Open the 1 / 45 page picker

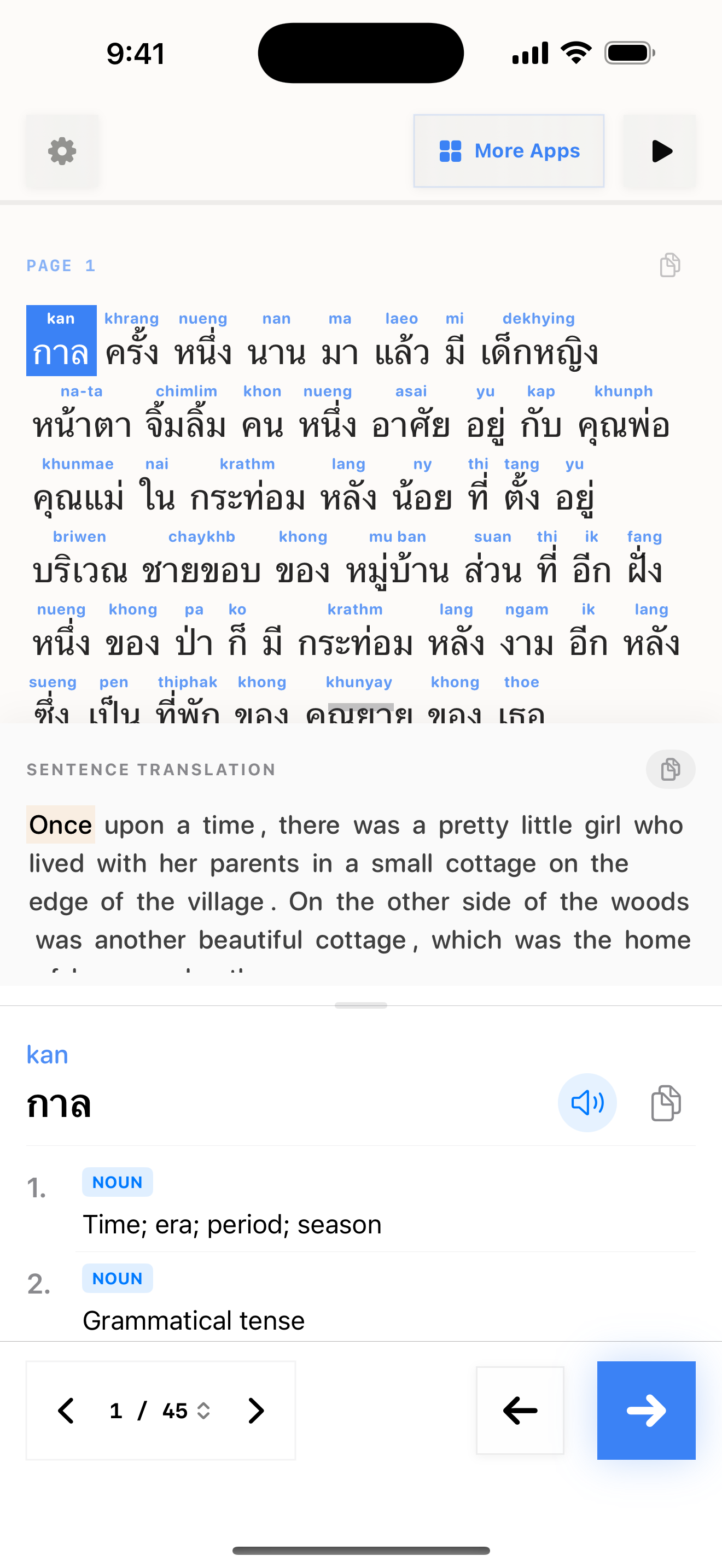[160, 1411]
